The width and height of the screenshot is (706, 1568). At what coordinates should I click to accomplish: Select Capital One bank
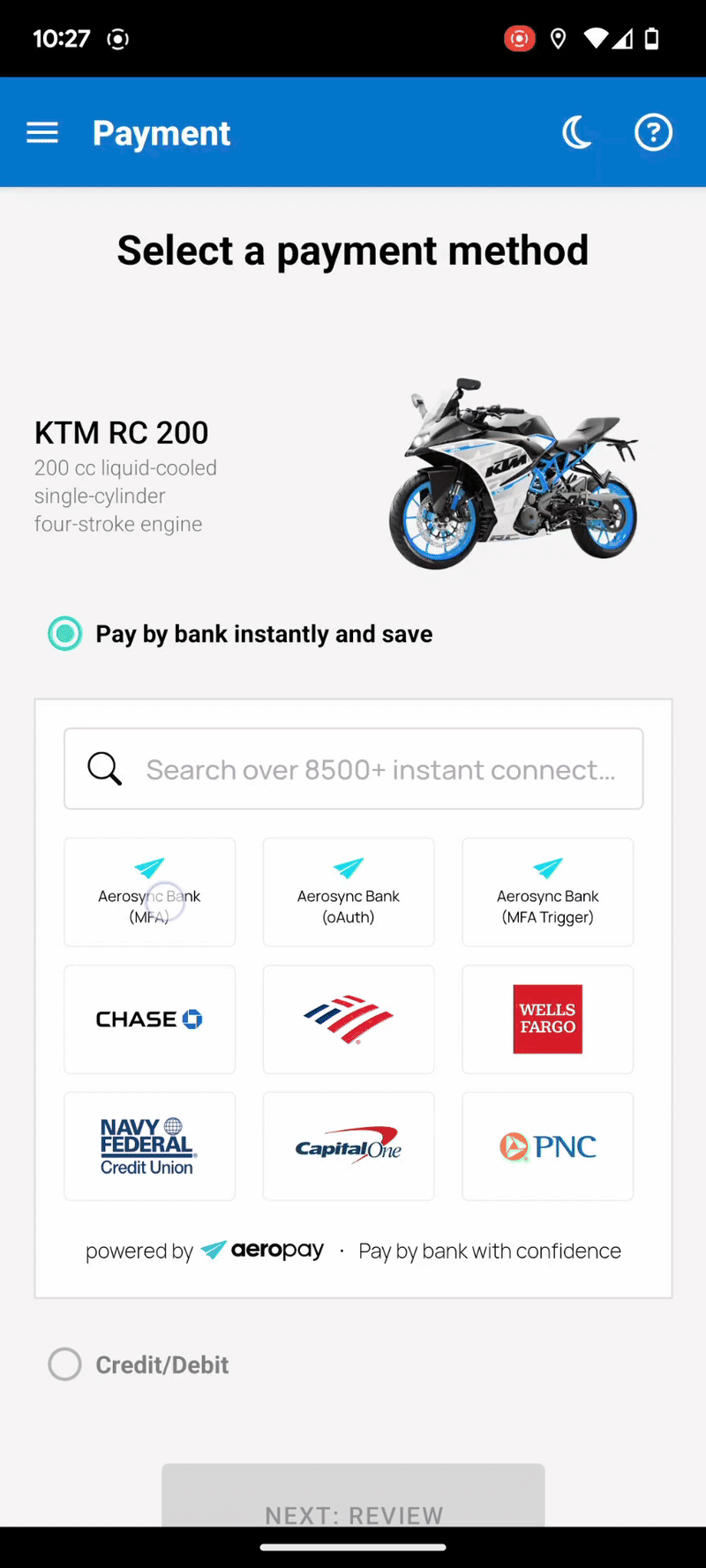point(349,1146)
